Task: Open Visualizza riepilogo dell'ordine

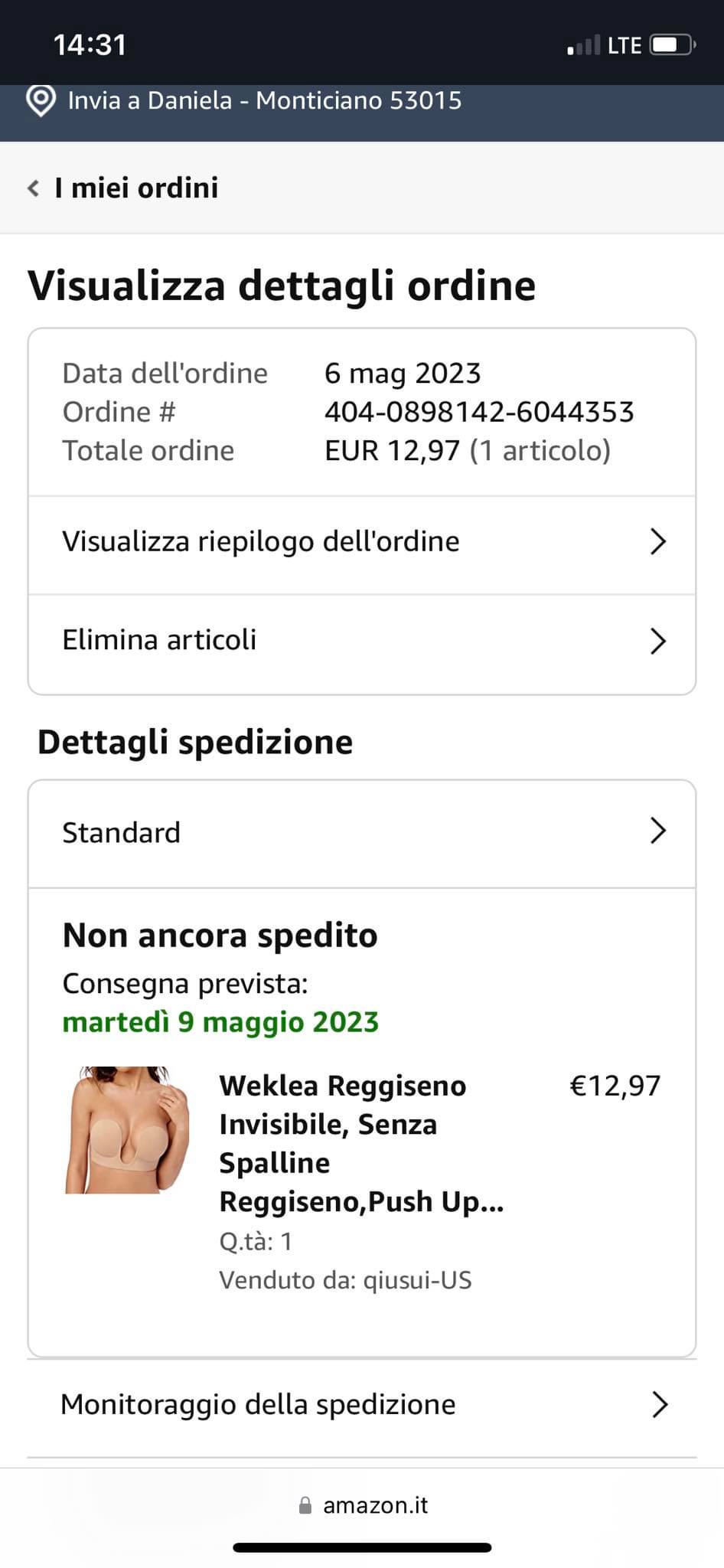Action: [361, 542]
